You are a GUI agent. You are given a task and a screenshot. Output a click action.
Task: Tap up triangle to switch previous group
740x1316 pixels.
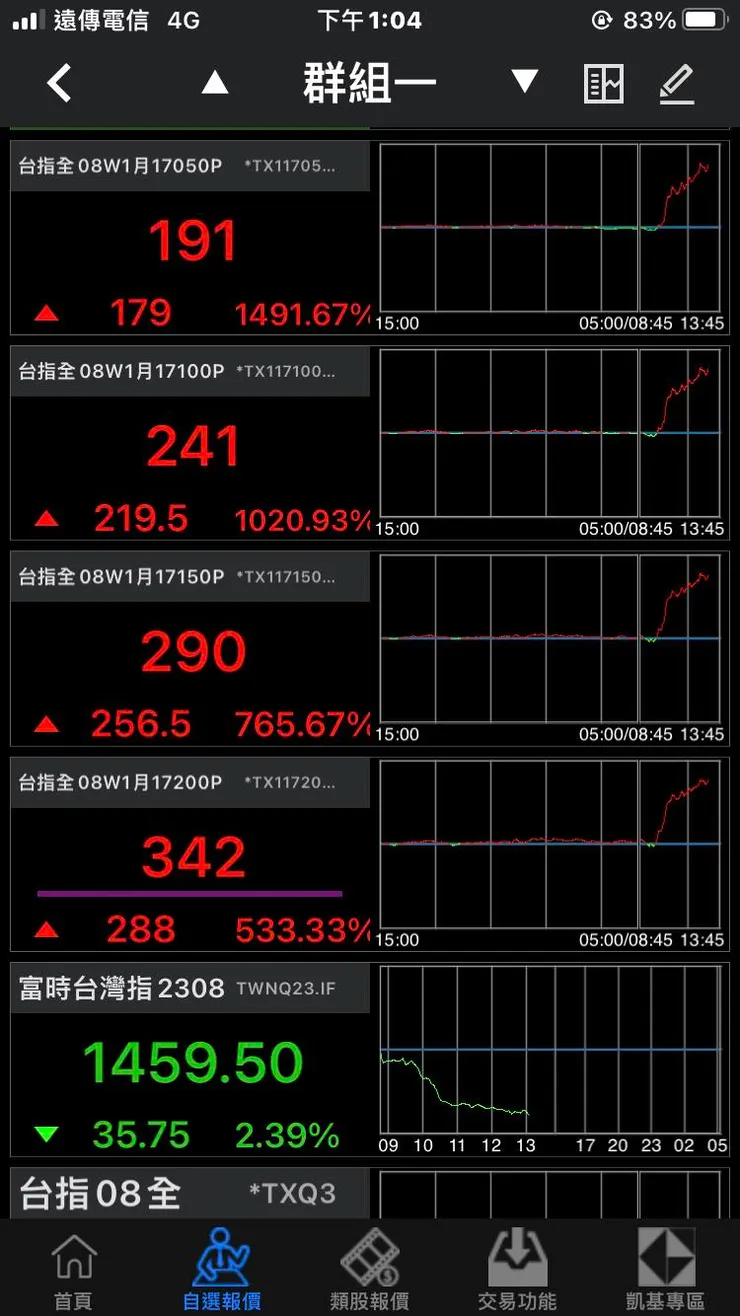pyautogui.click(x=215, y=84)
